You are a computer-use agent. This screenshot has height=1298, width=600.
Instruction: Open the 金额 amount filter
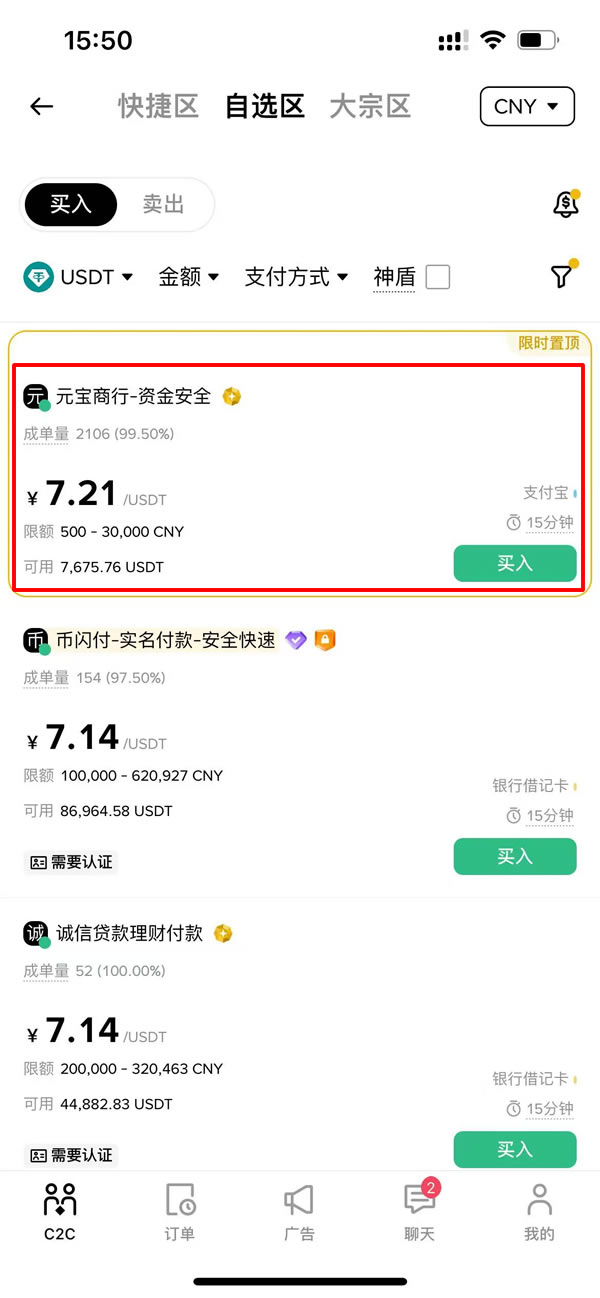coord(188,277)
